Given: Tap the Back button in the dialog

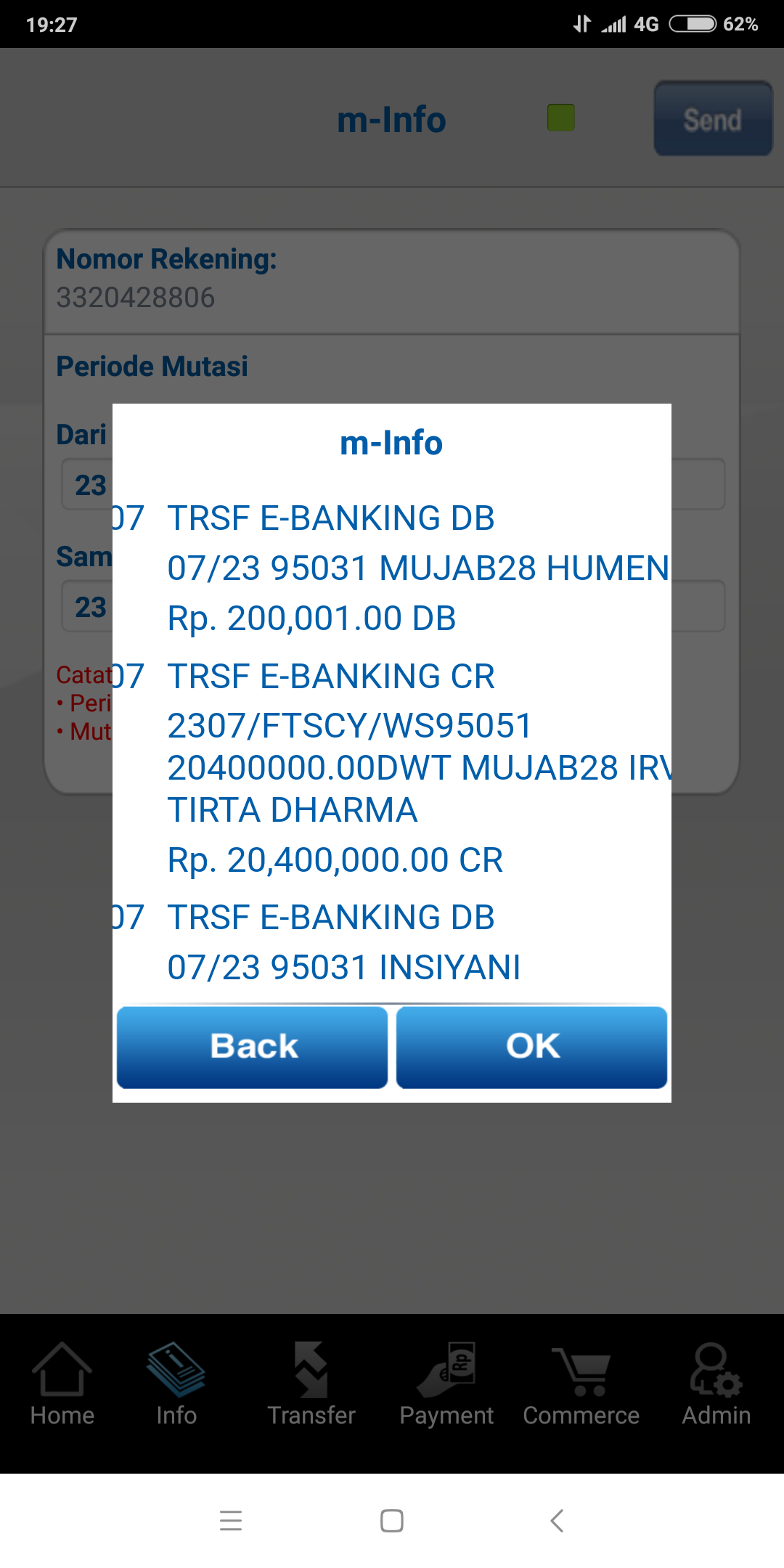Looking at the screenshot, I should (252, 1047).
